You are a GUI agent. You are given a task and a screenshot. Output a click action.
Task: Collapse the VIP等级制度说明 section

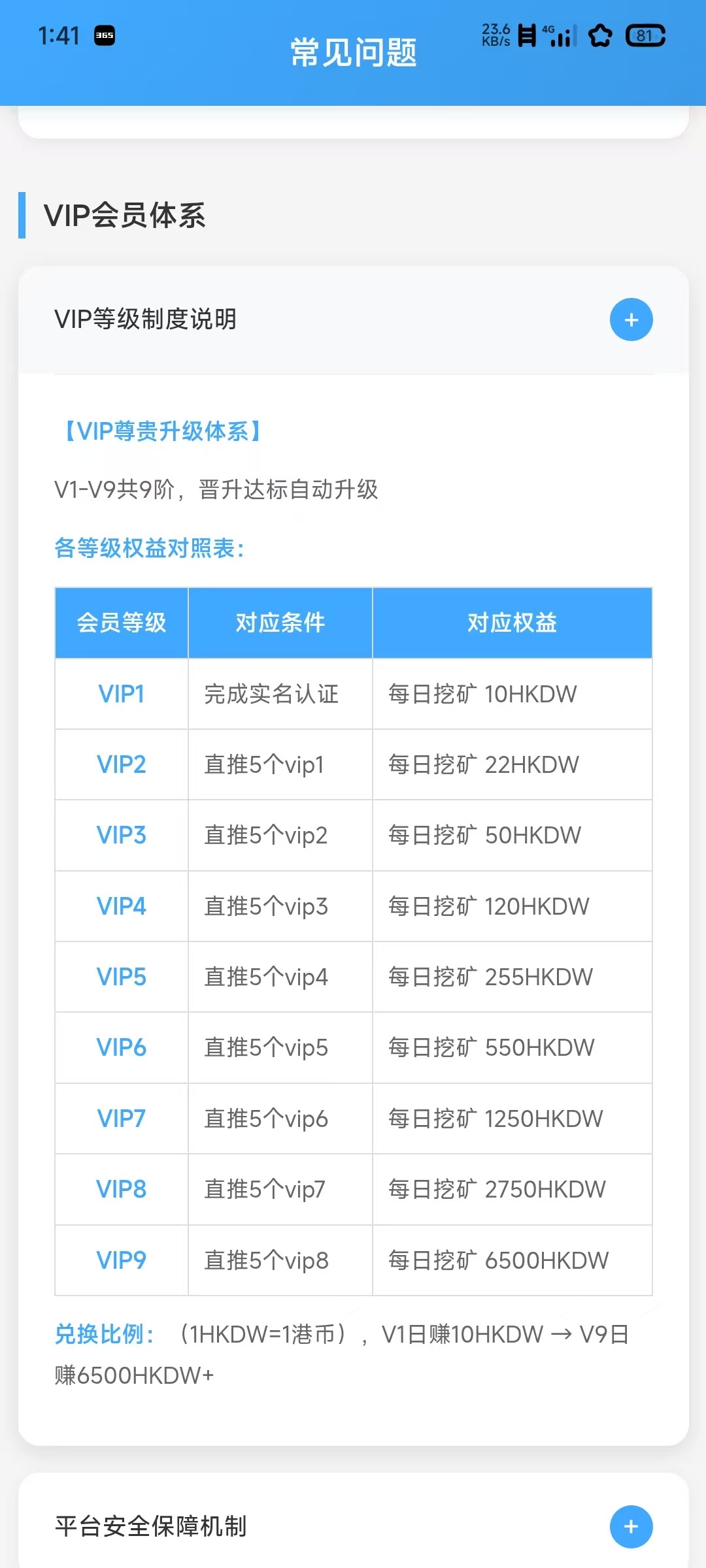631,319
